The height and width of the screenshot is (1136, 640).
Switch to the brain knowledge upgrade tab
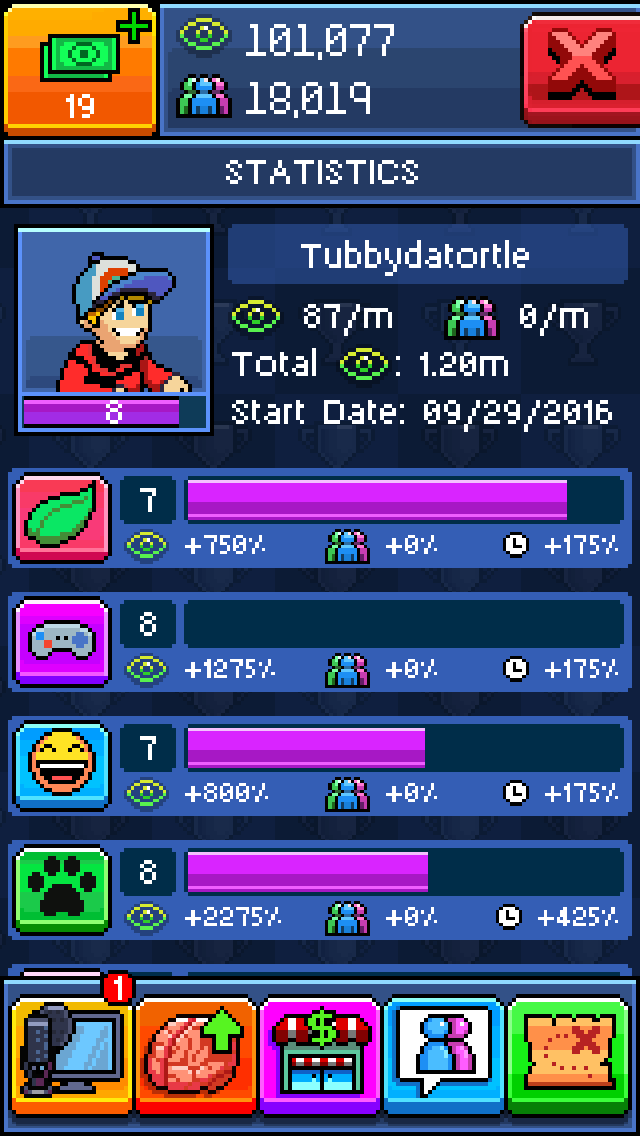coord(196,1056)
